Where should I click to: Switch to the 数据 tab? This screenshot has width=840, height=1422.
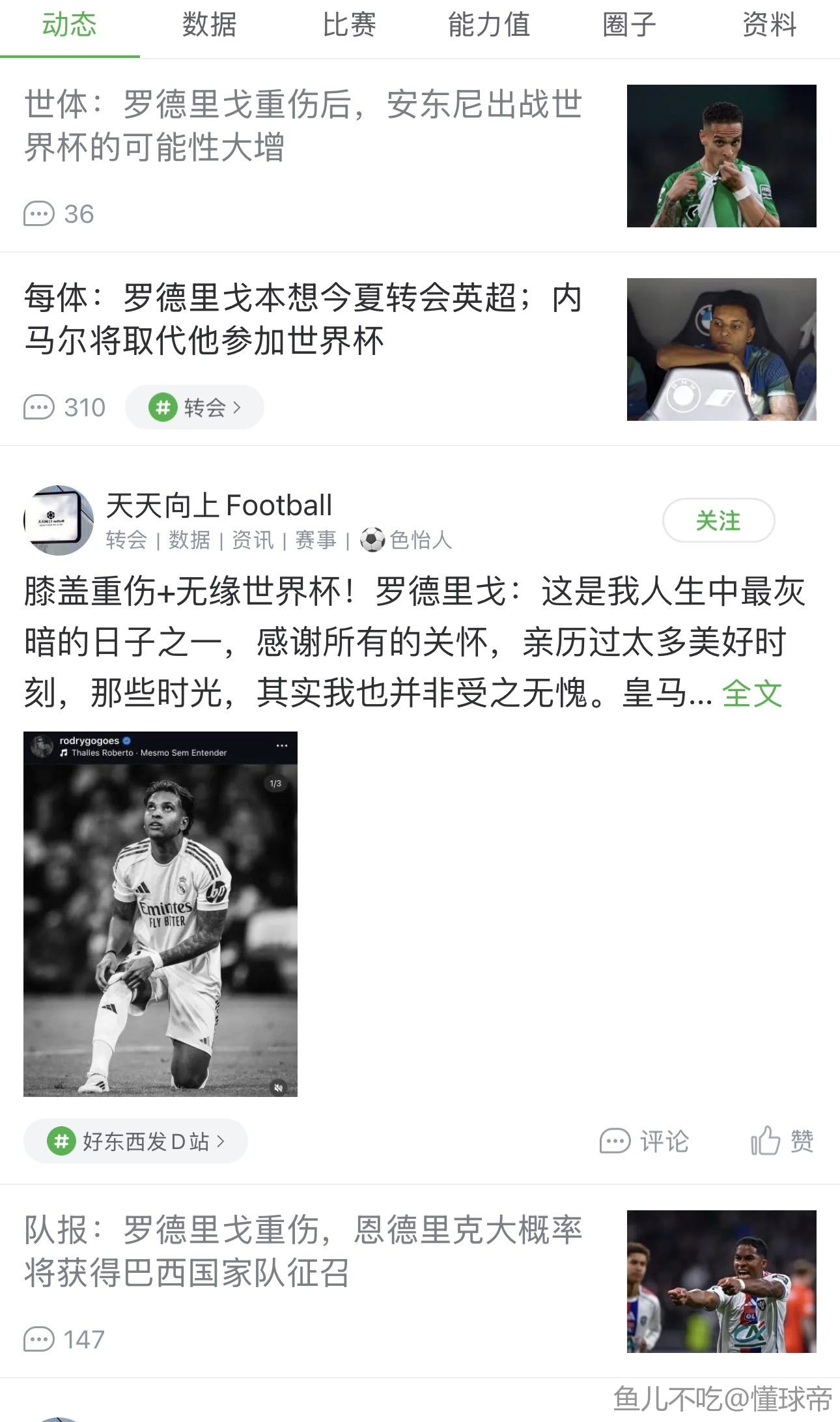pos(209,26)
